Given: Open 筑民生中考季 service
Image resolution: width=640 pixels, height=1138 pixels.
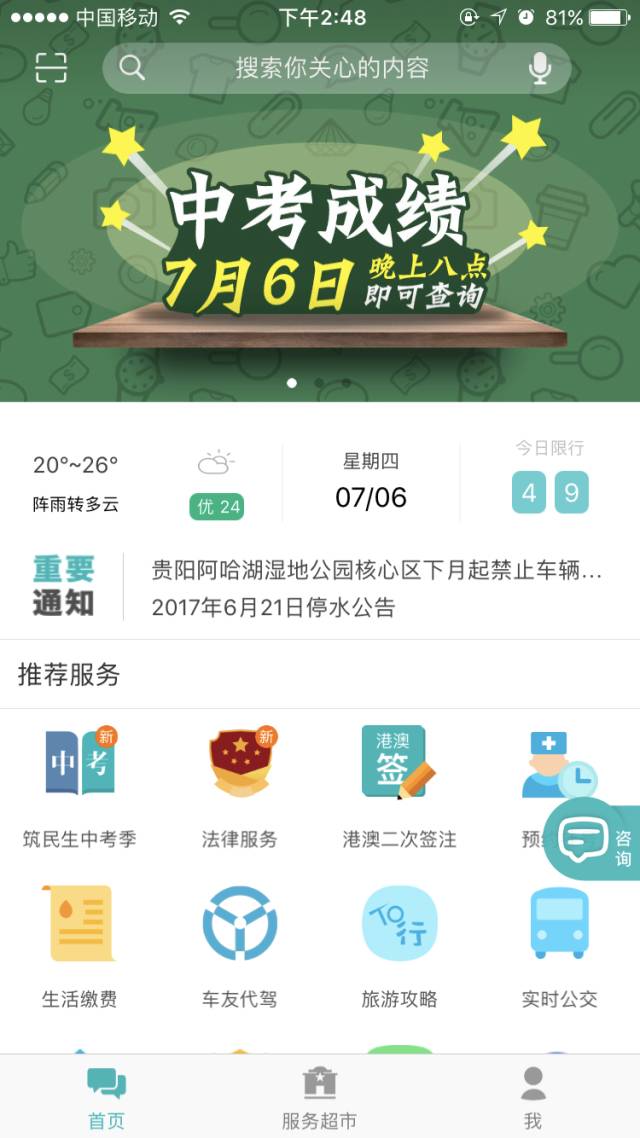Looking at the screenshot, I should pos(80,788).
